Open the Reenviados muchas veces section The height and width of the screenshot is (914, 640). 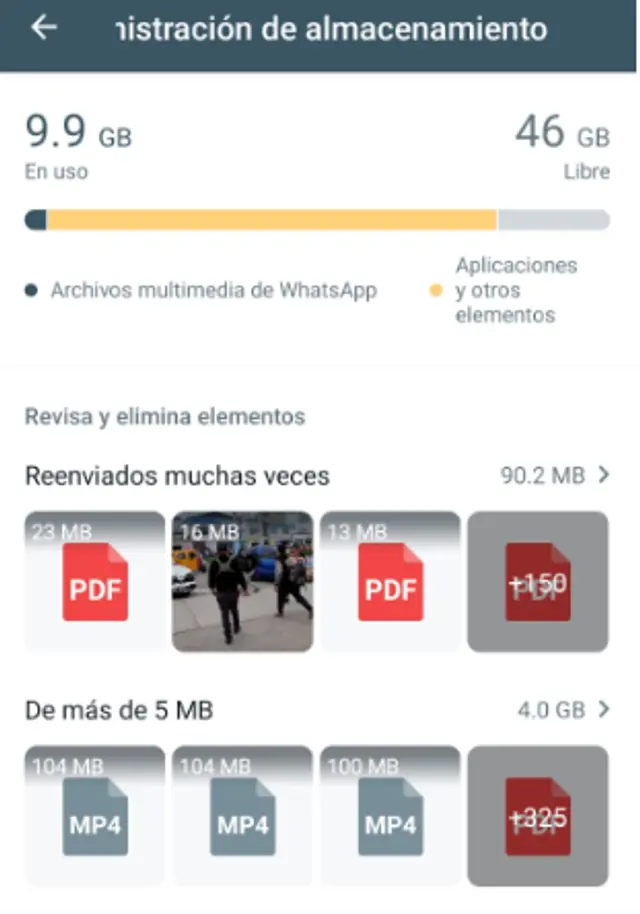(316, 476)
